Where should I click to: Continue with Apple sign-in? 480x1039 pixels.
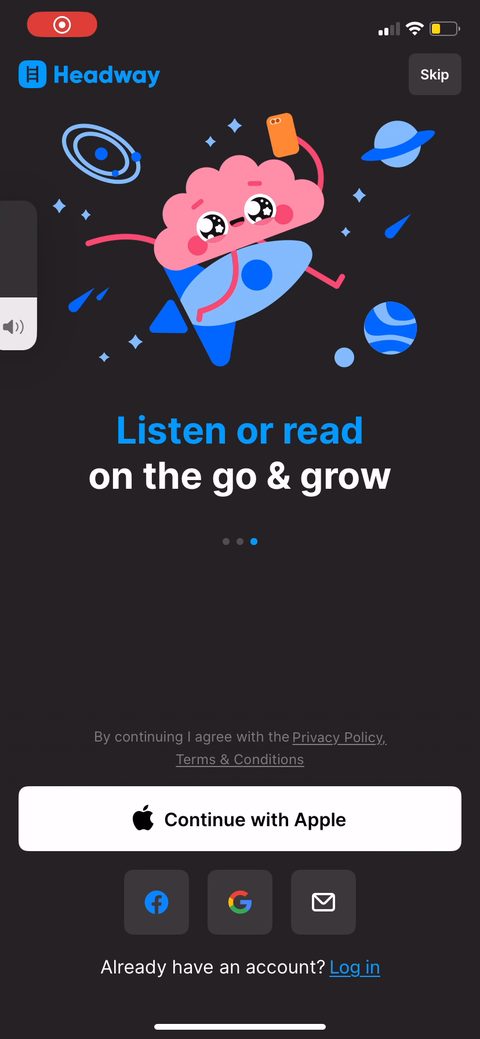click(x=240, y=819)
